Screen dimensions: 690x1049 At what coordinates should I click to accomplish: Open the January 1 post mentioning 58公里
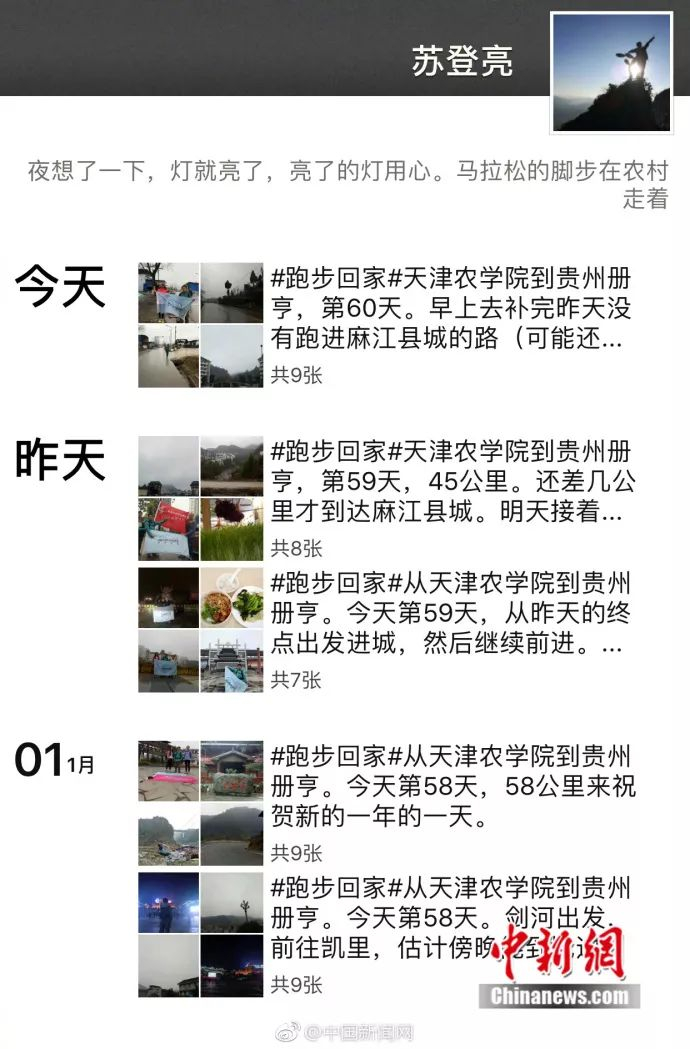452,786
